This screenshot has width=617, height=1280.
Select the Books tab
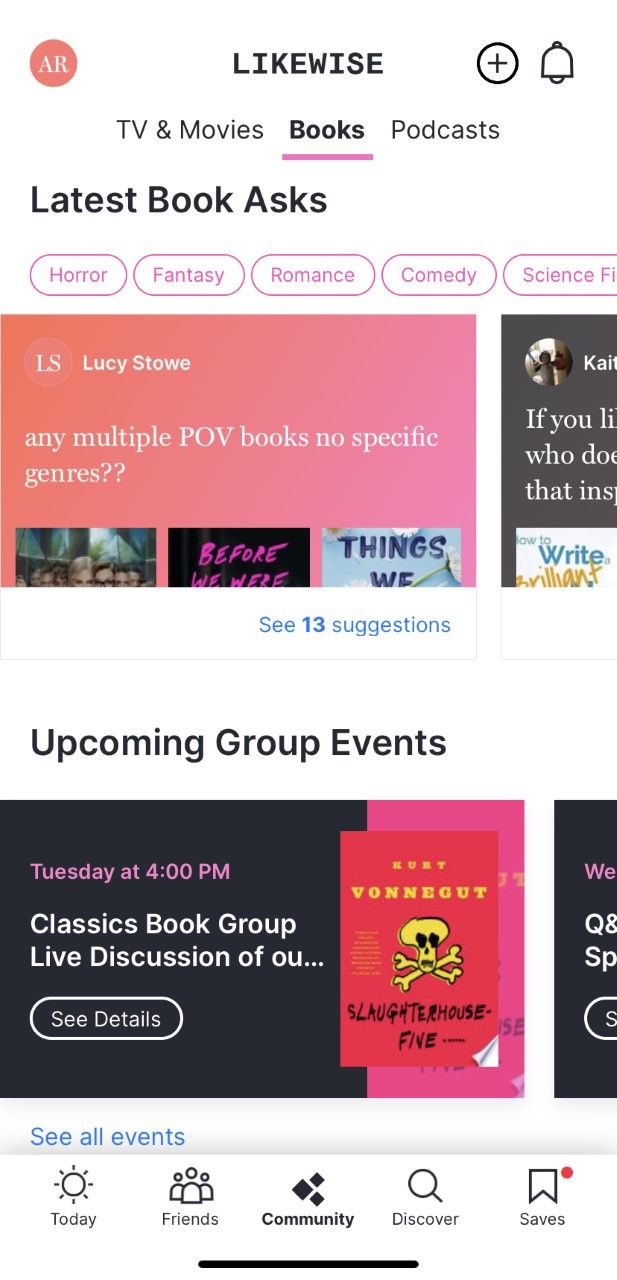click(327, 130)
